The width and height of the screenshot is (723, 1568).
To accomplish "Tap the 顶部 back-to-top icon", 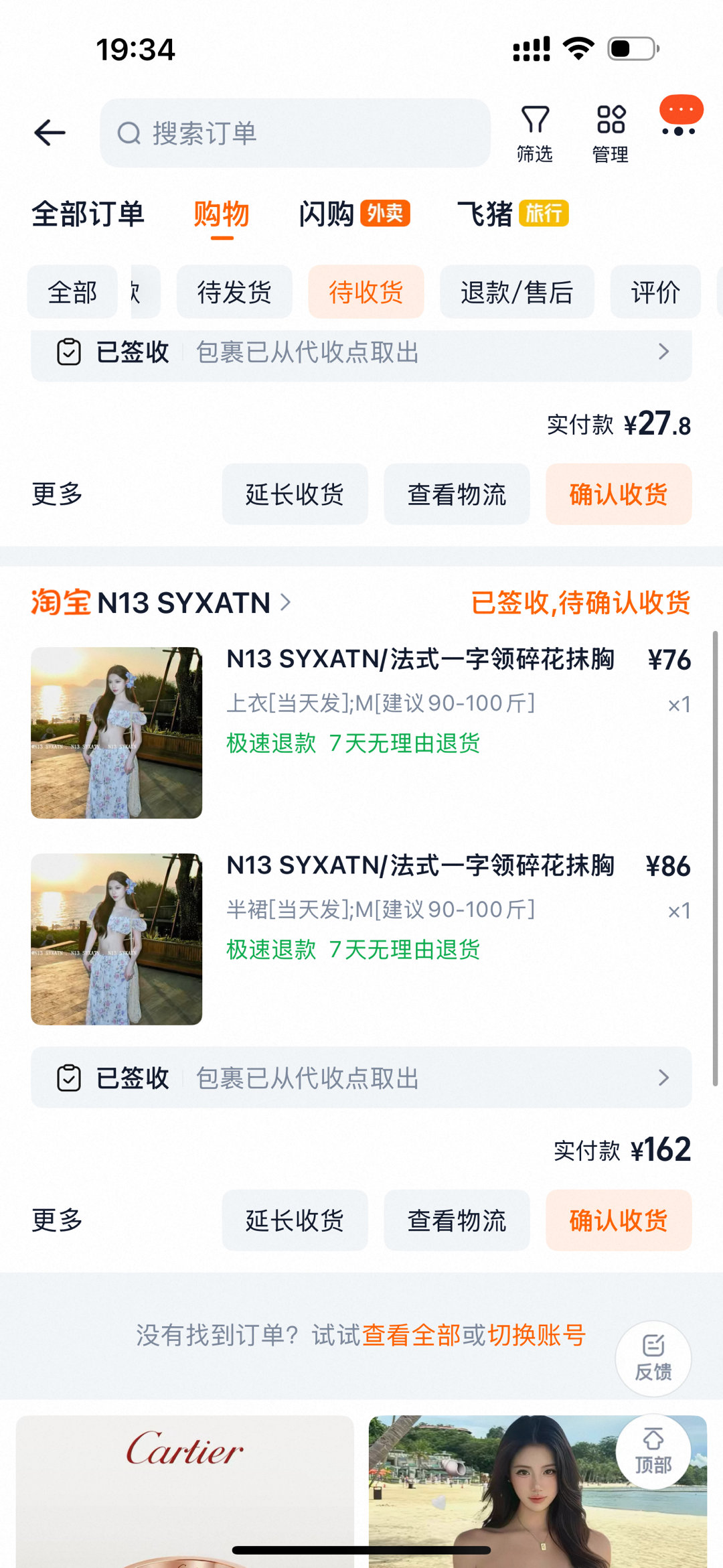I will (x=653, y=1452).
